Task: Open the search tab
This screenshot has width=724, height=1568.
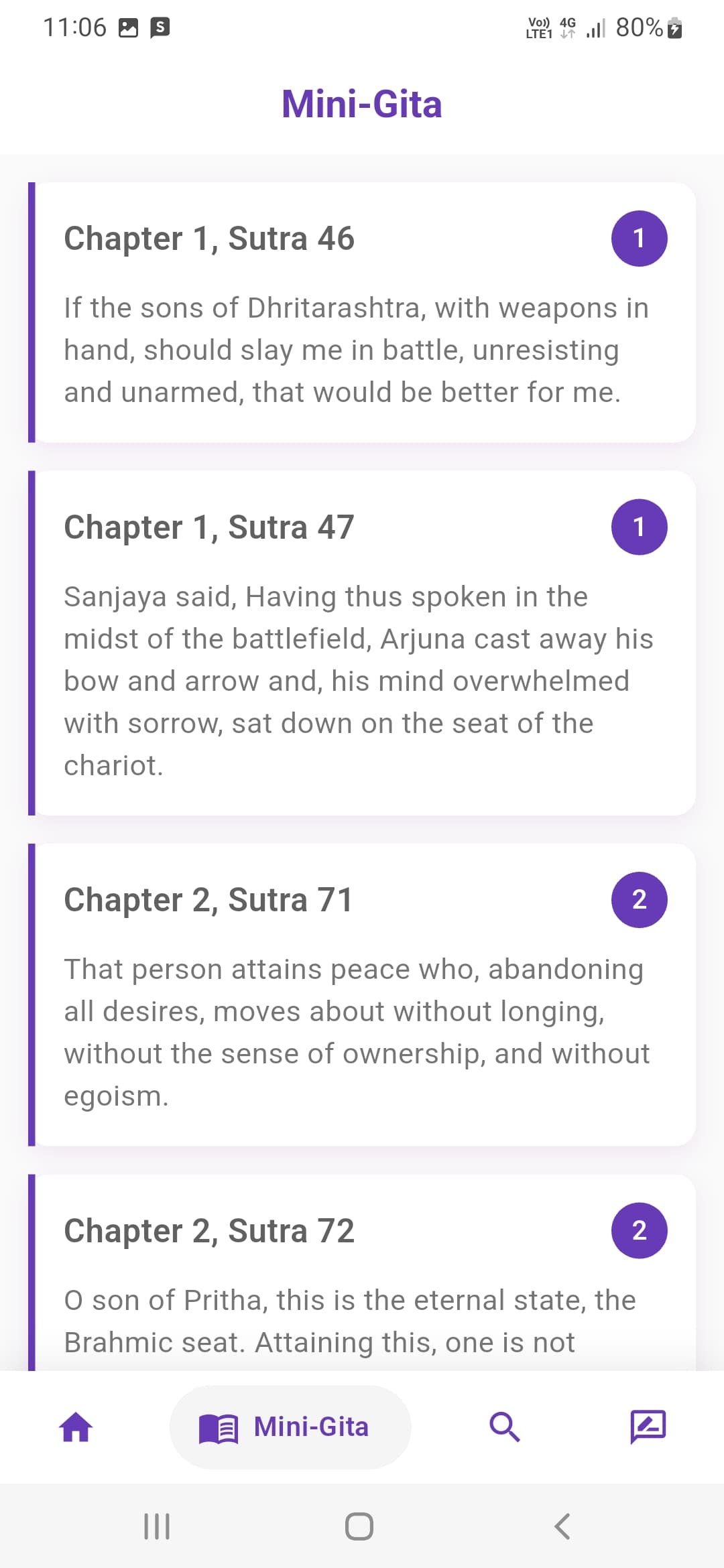Action: pyautogui.click(x=504, y=1427)
